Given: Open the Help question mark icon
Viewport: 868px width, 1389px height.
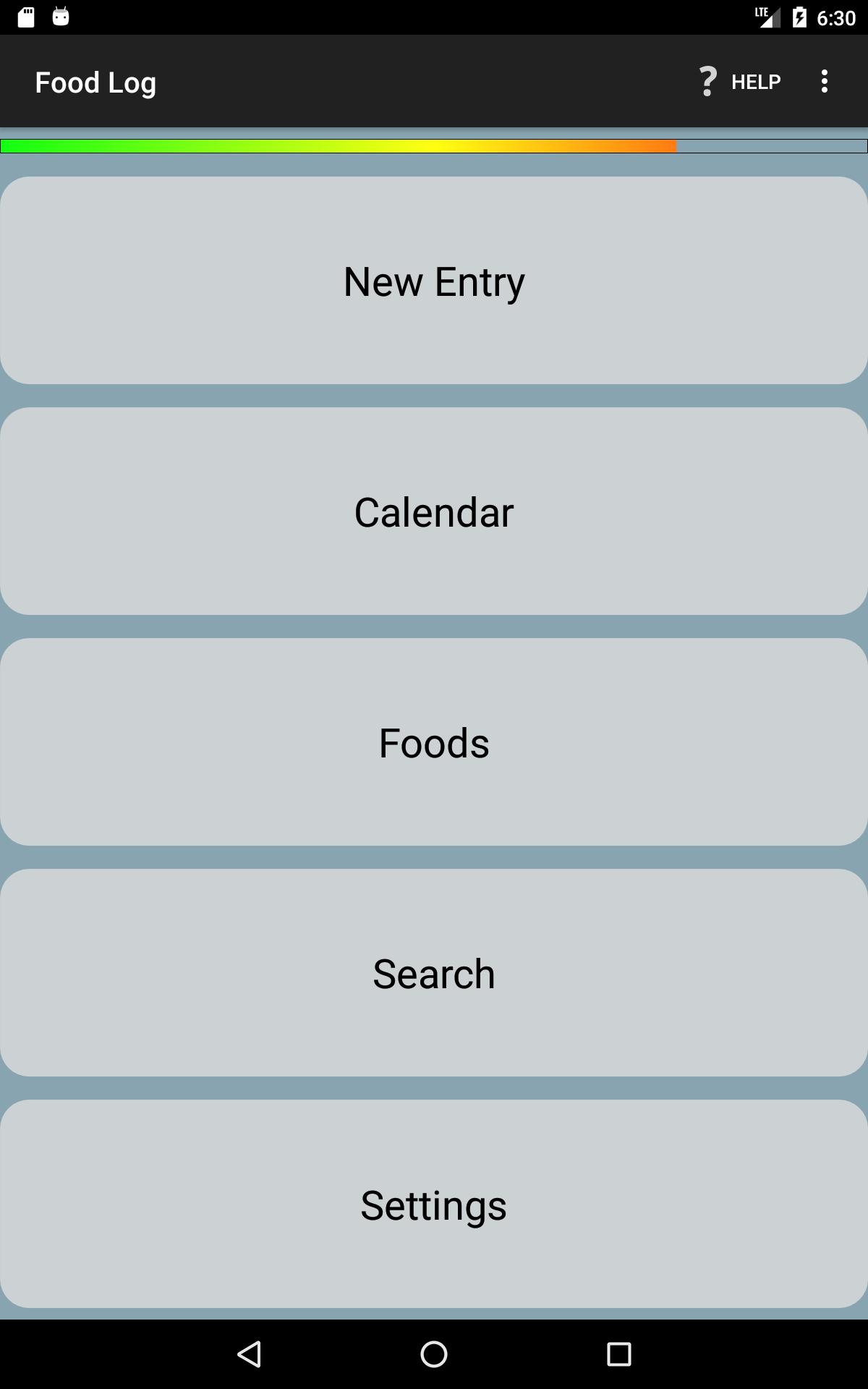Looking at the screenshot, I should [x=707, y=81].
